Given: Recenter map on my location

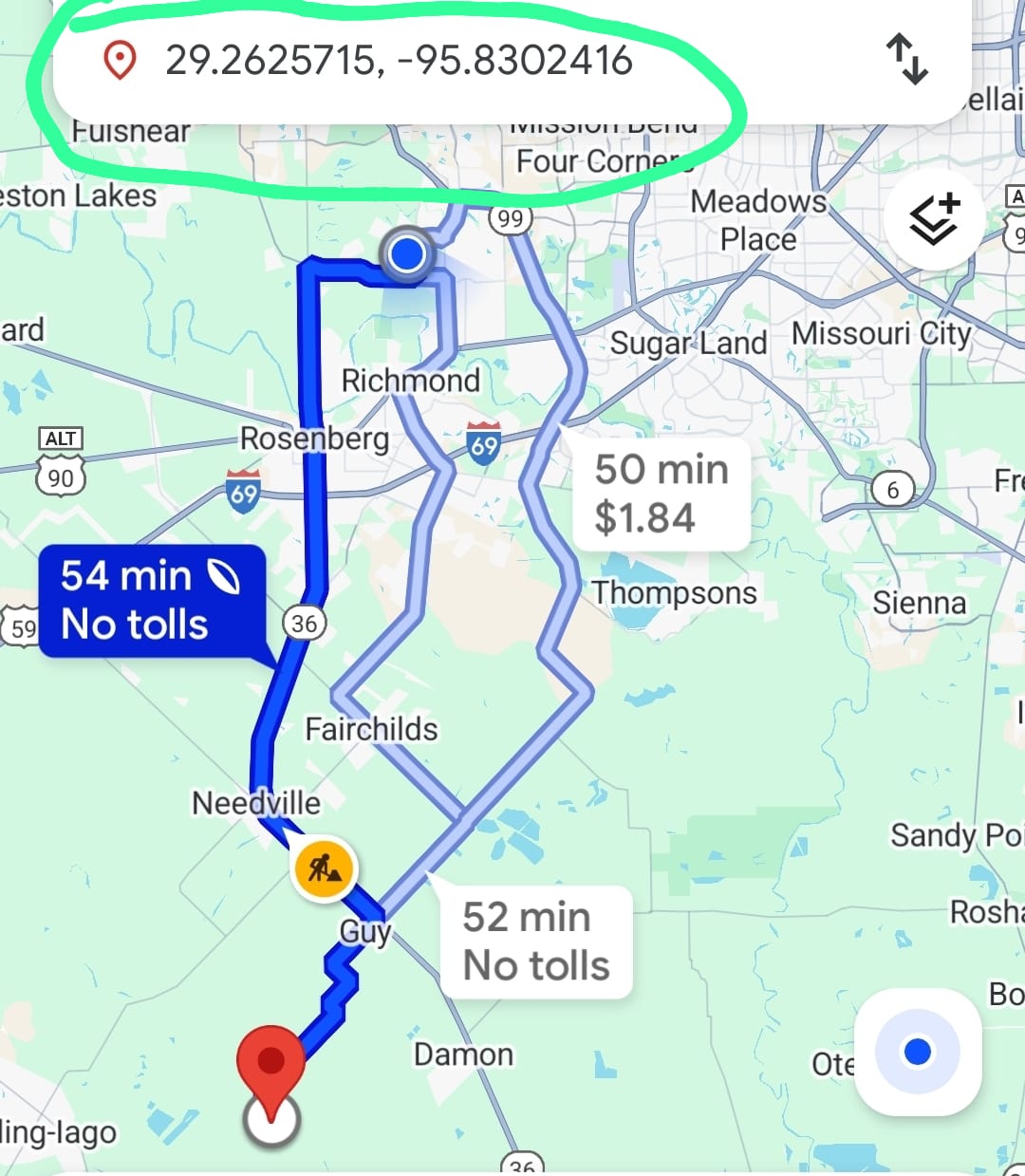Looking at the screenshot, I should (x=917, y=1052).
